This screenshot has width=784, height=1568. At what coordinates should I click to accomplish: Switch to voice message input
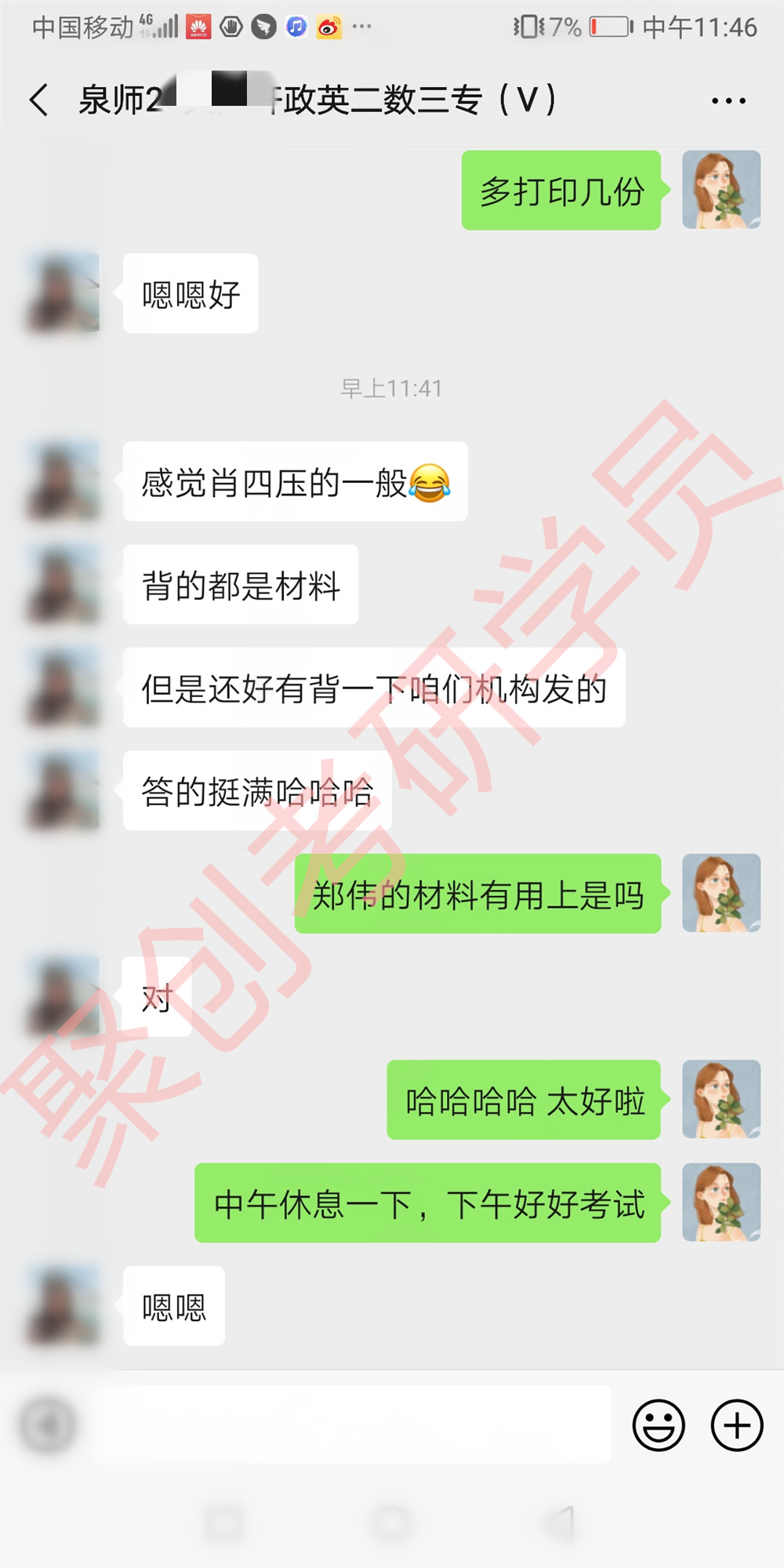(48, 1425)
